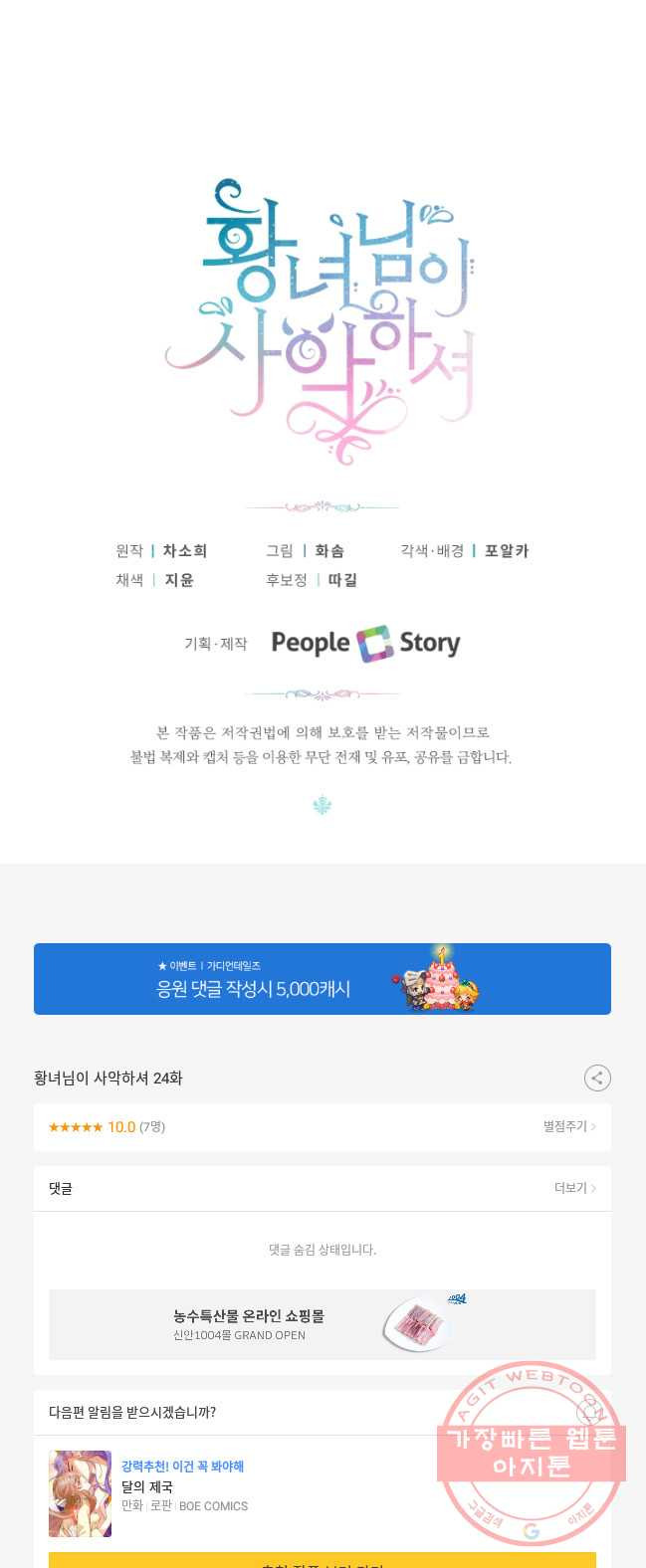Open the 5,000 cash comment event banner
The height and width of the screenshot is (1568, 646).
coord(322,979)
